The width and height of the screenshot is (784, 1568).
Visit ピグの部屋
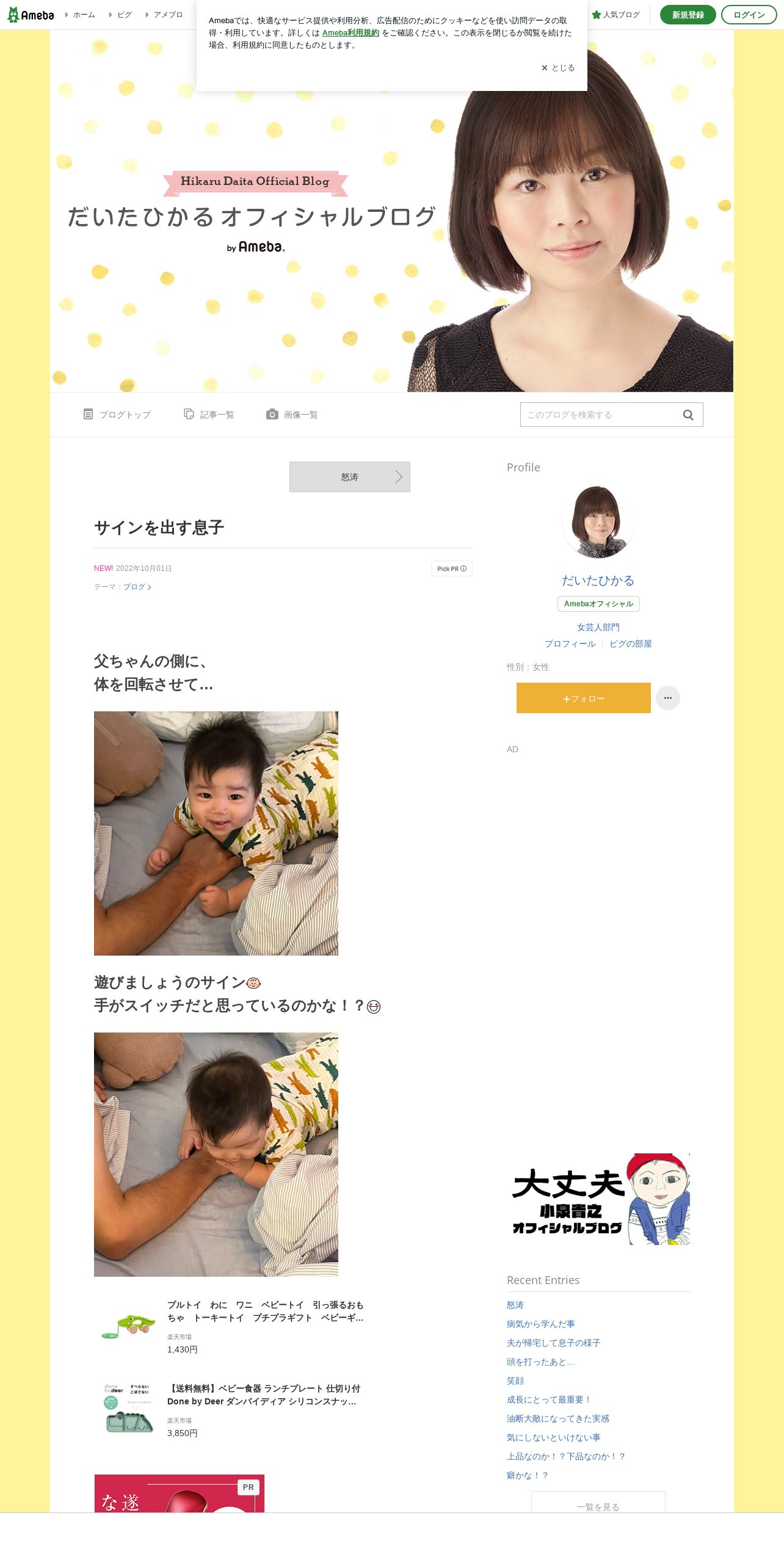point(631,644)
